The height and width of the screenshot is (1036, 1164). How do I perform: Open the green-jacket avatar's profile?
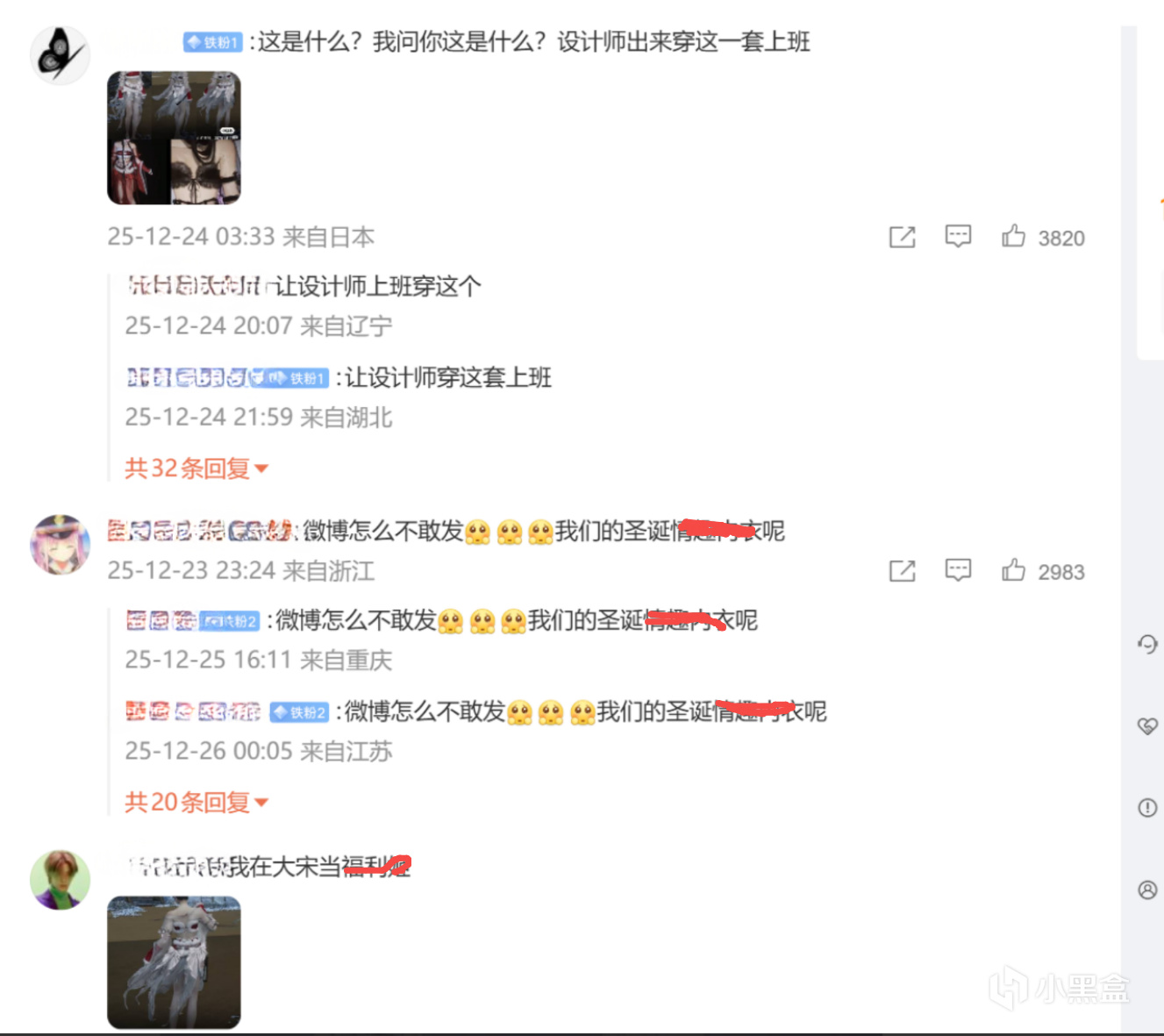[x=60, y=879]
